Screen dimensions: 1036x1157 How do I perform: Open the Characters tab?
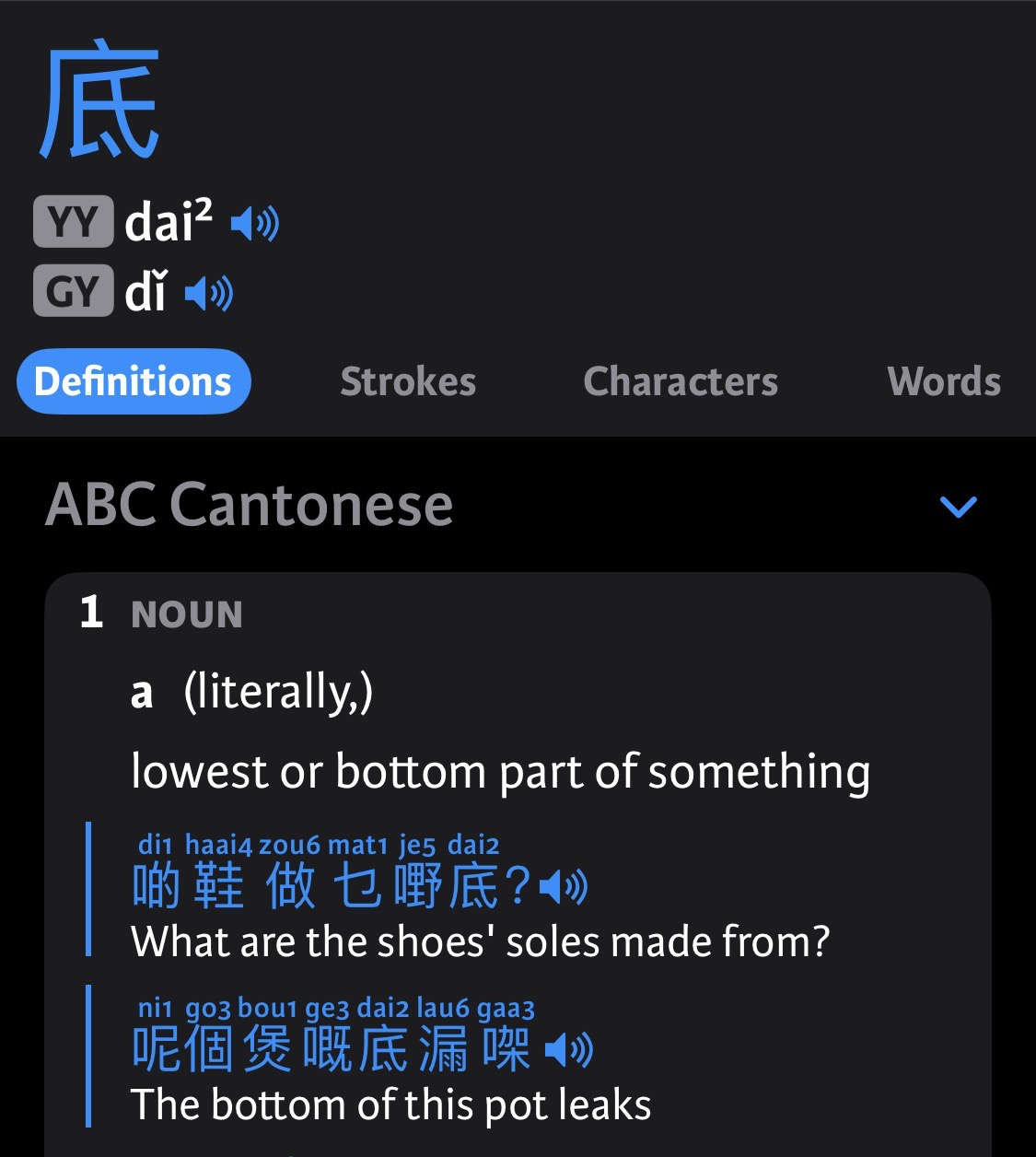click(x=681, y=381)
